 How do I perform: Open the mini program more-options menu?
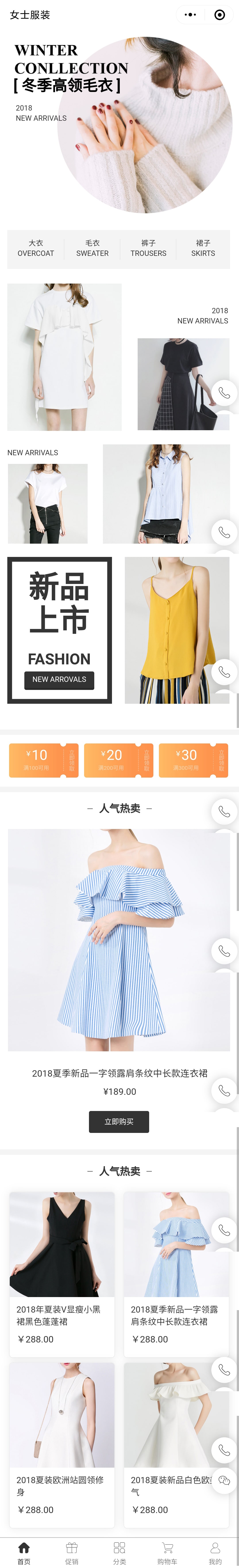190,15
